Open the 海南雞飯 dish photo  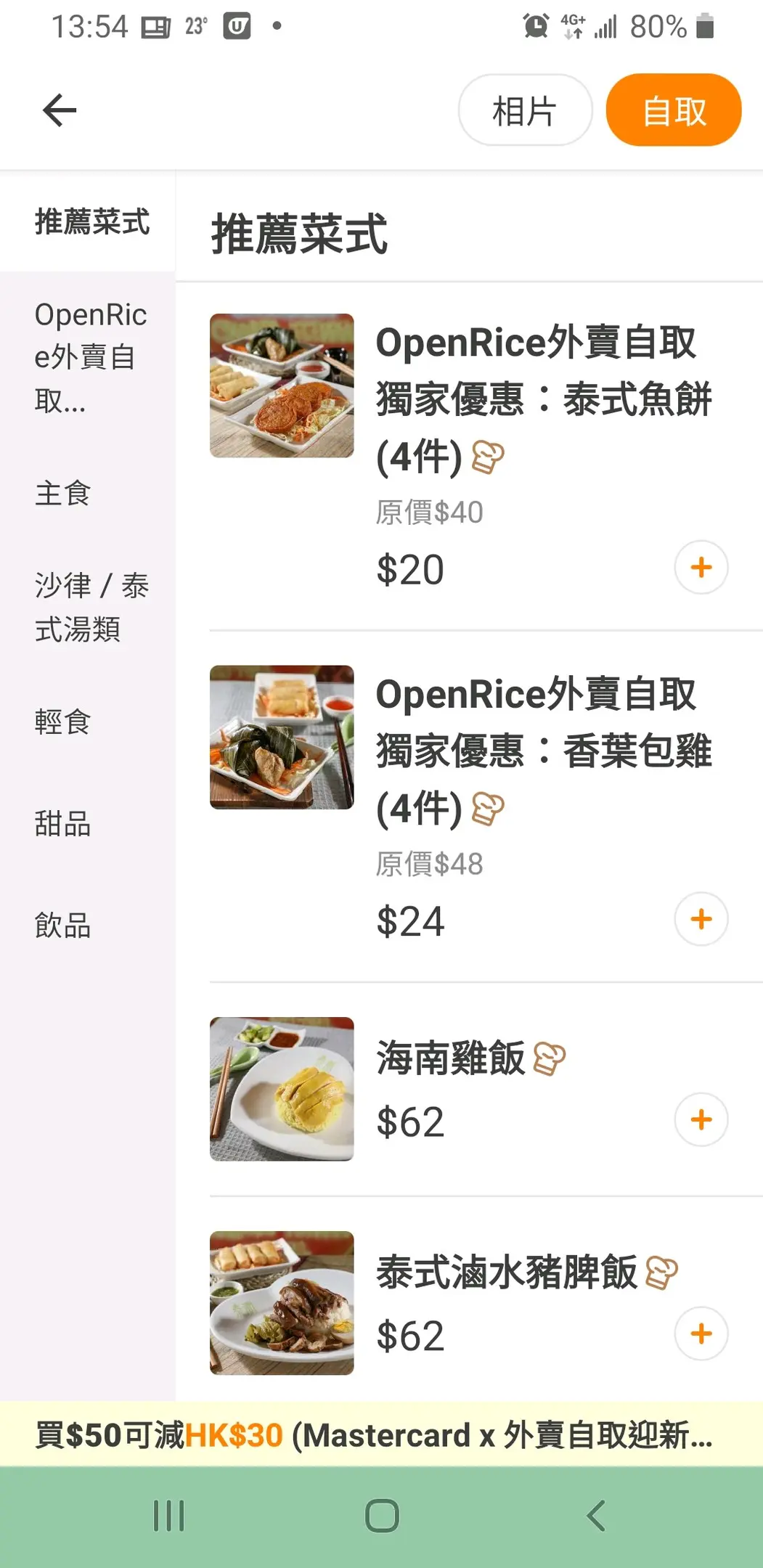click(282, 1089)
